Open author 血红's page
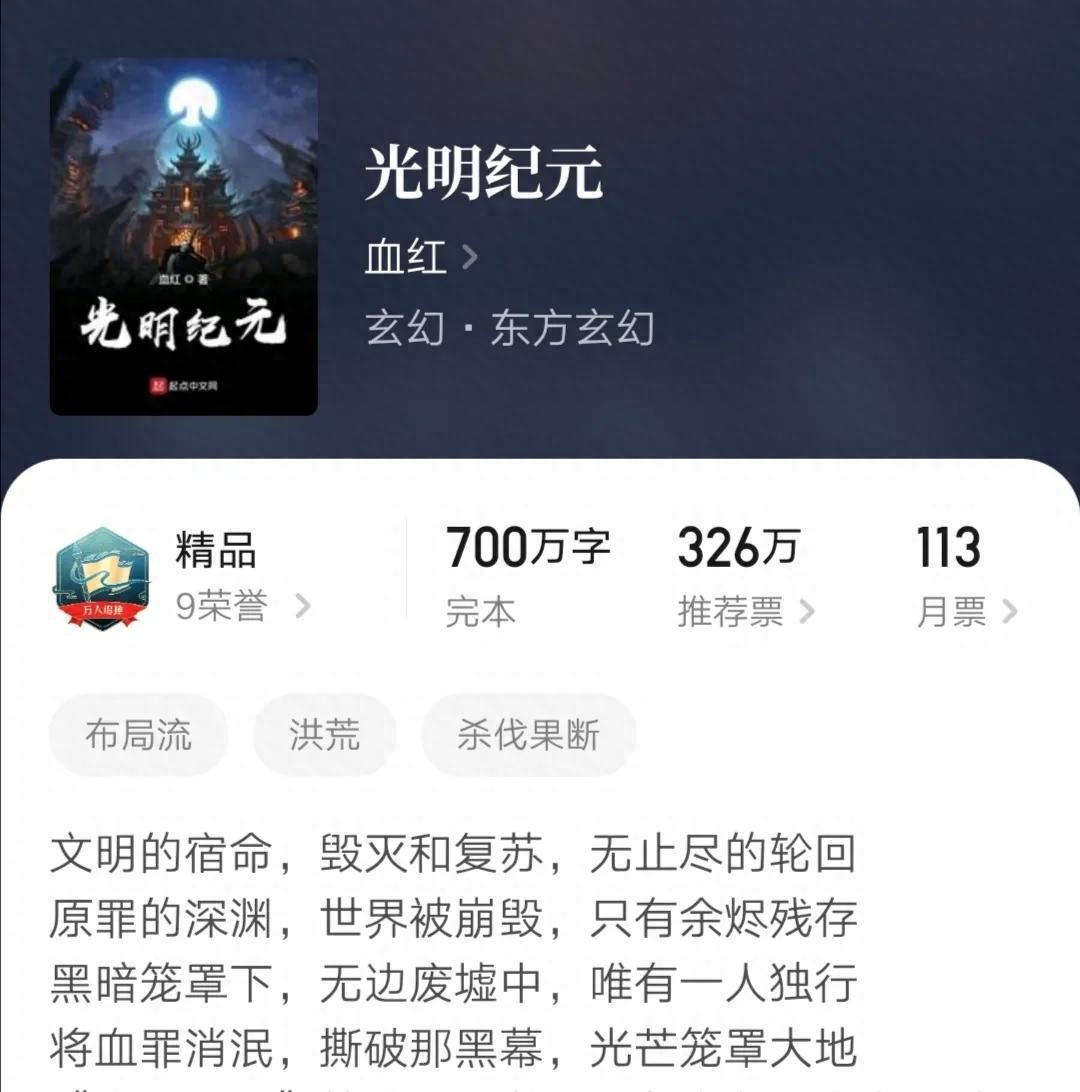This screenshot has width=1080, height=1092. click(x=420, y=258)
